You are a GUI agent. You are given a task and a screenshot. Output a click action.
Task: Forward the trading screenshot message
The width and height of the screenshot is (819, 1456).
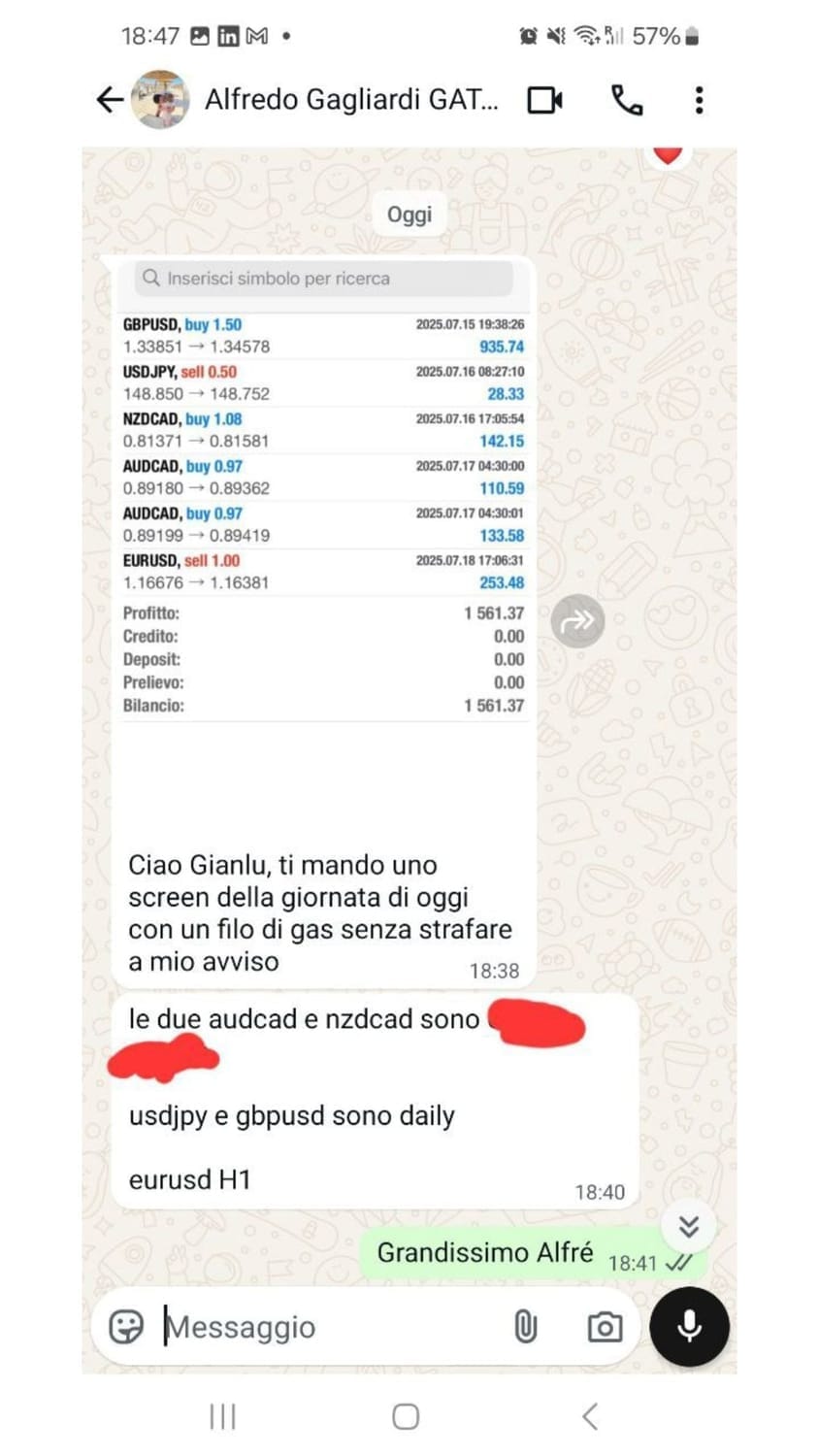577,621
